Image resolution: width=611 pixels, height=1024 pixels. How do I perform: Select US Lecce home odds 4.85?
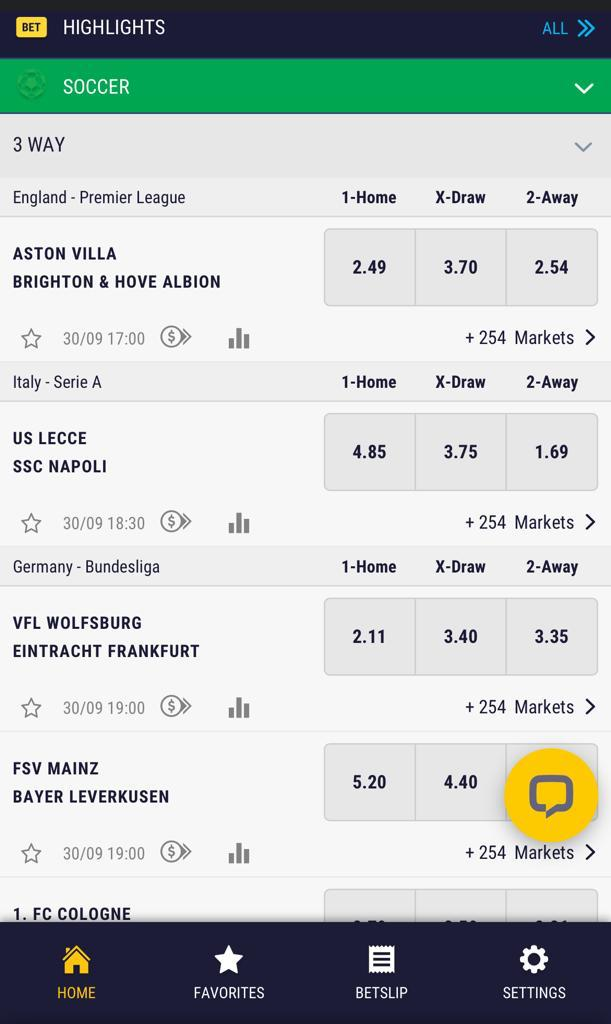369,452
